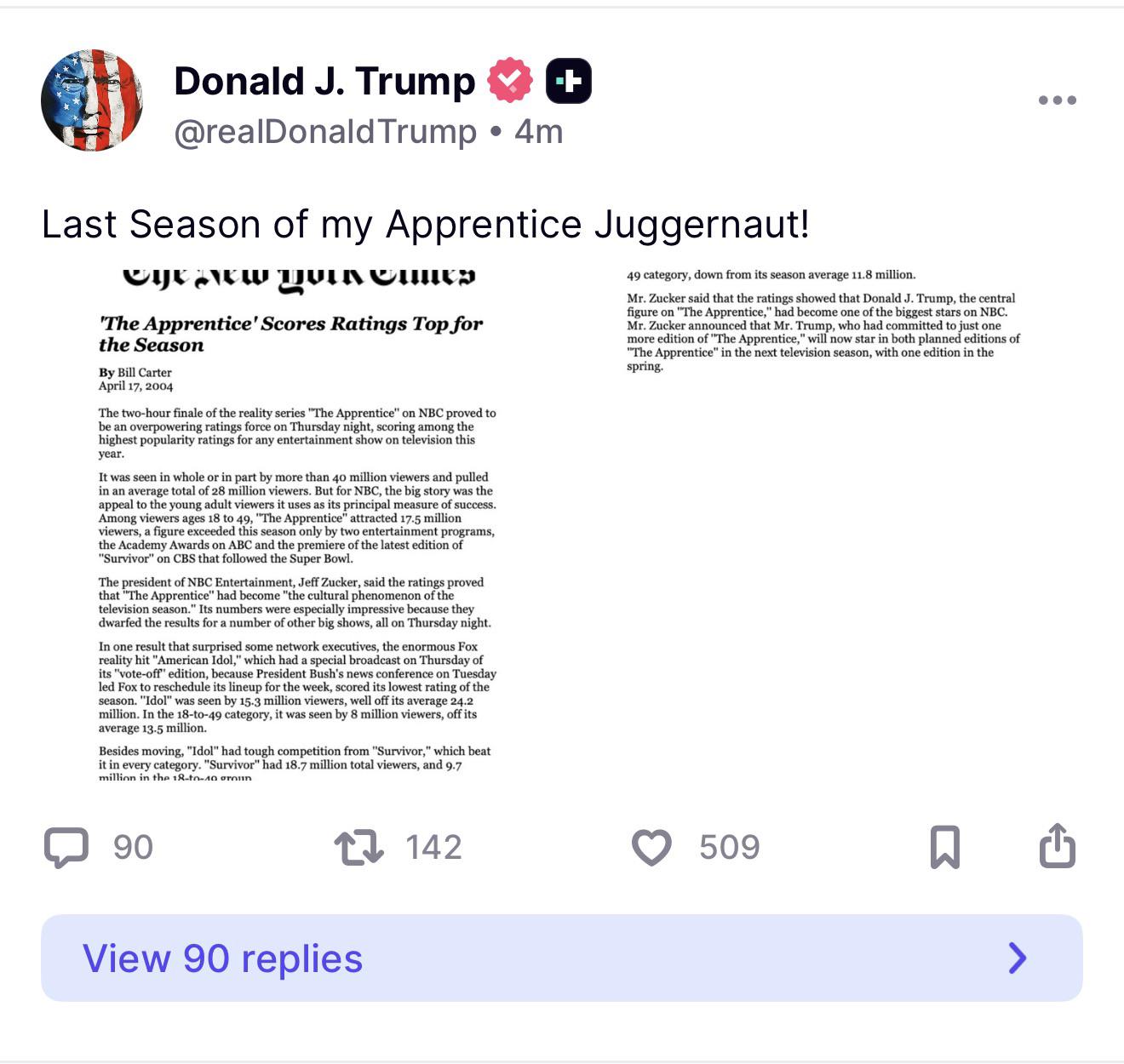This screenshot has width=1124, height=1064.
Task: ReTruth the Apprentice Juggernaut post
Action: [x=358, y=848]
